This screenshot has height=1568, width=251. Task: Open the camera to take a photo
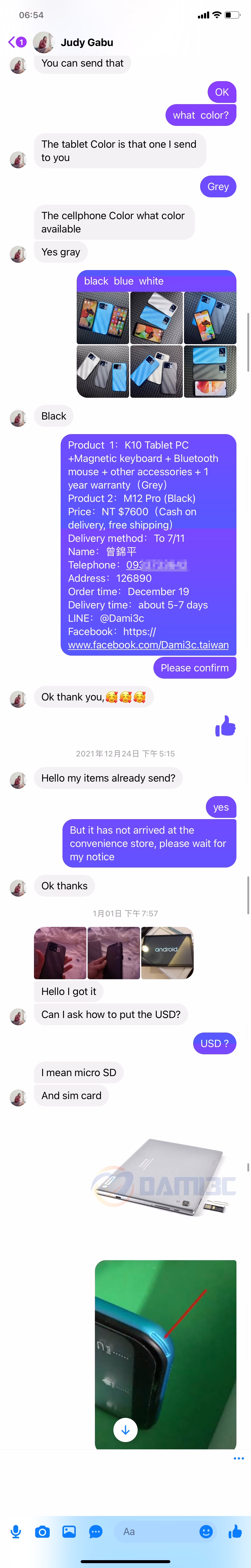pos(43,1532)
